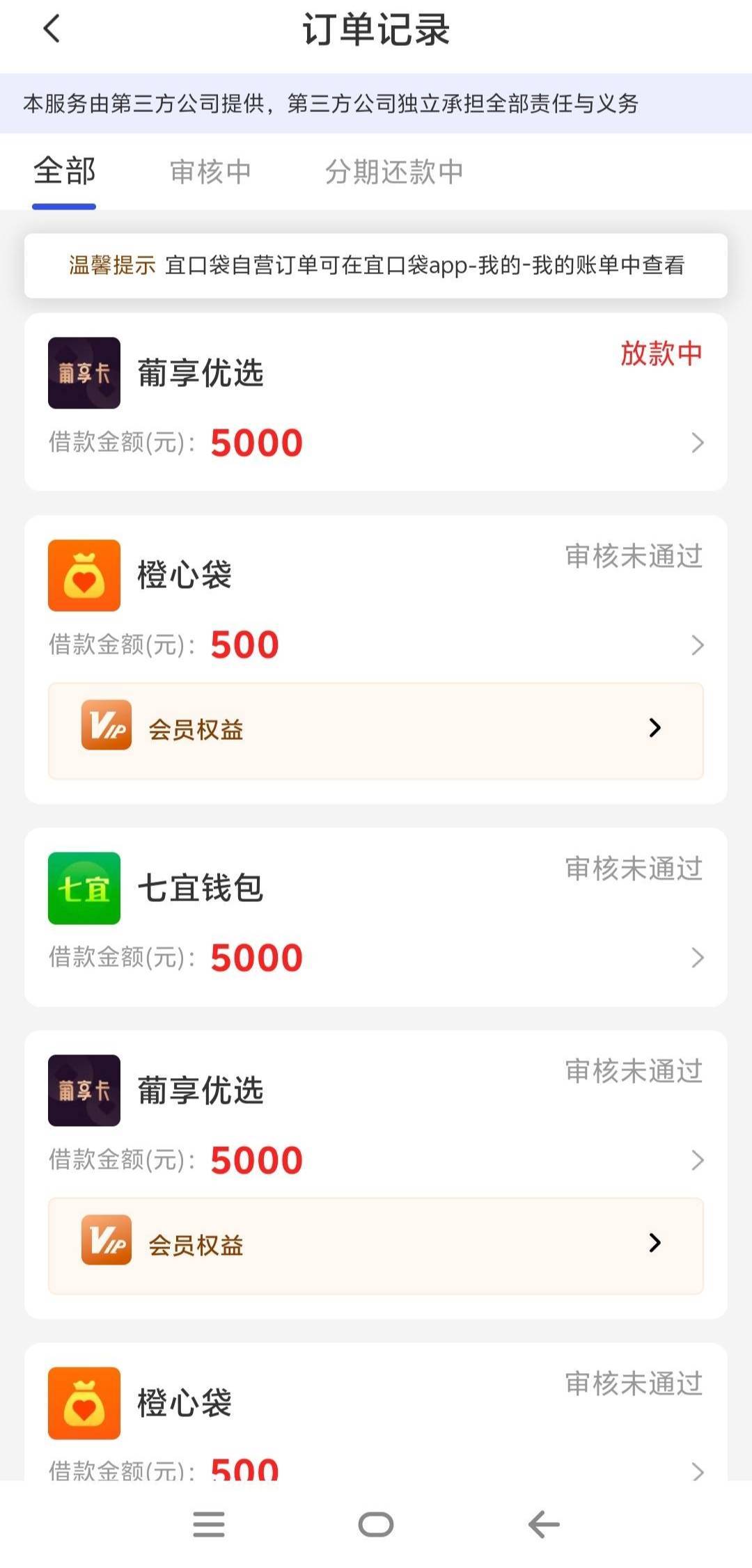This screenshot has width=752, height=1568.
Task: Switch to the 分期还款中 tab
Action: [394, 171]
